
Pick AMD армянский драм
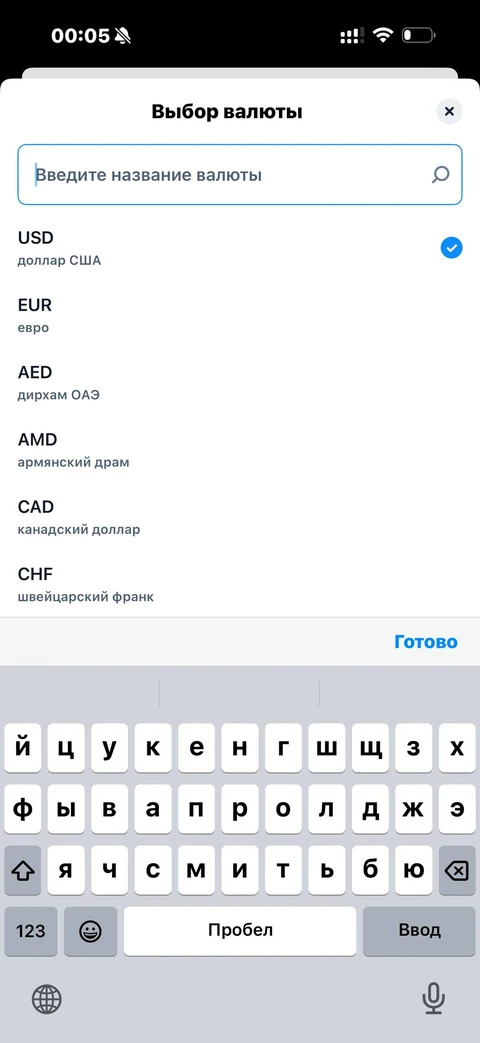[240, 450]
